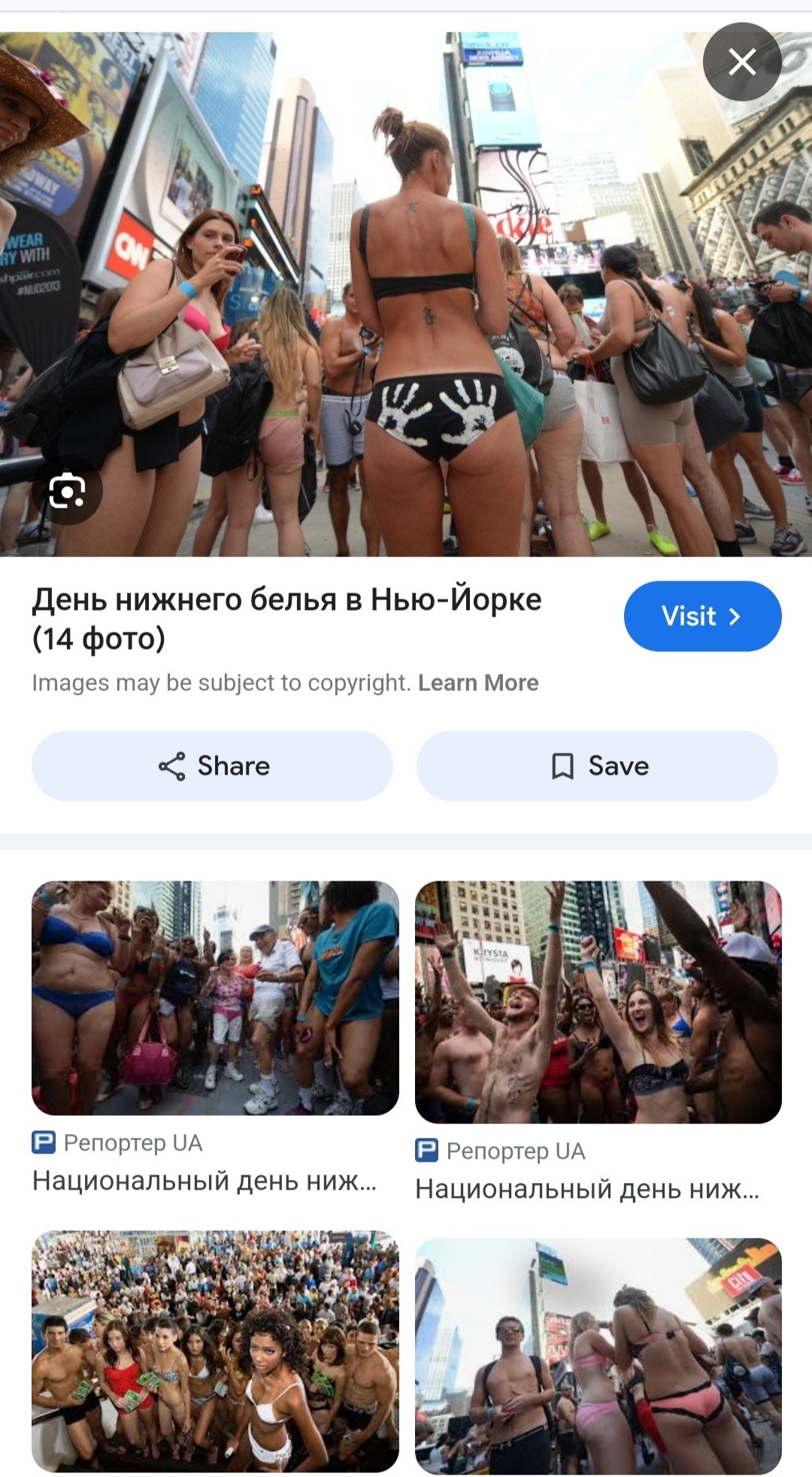Screen dimensions: 812x1477
Task: Open related image with cheering crowd, arms raised
Action: 598,1002
